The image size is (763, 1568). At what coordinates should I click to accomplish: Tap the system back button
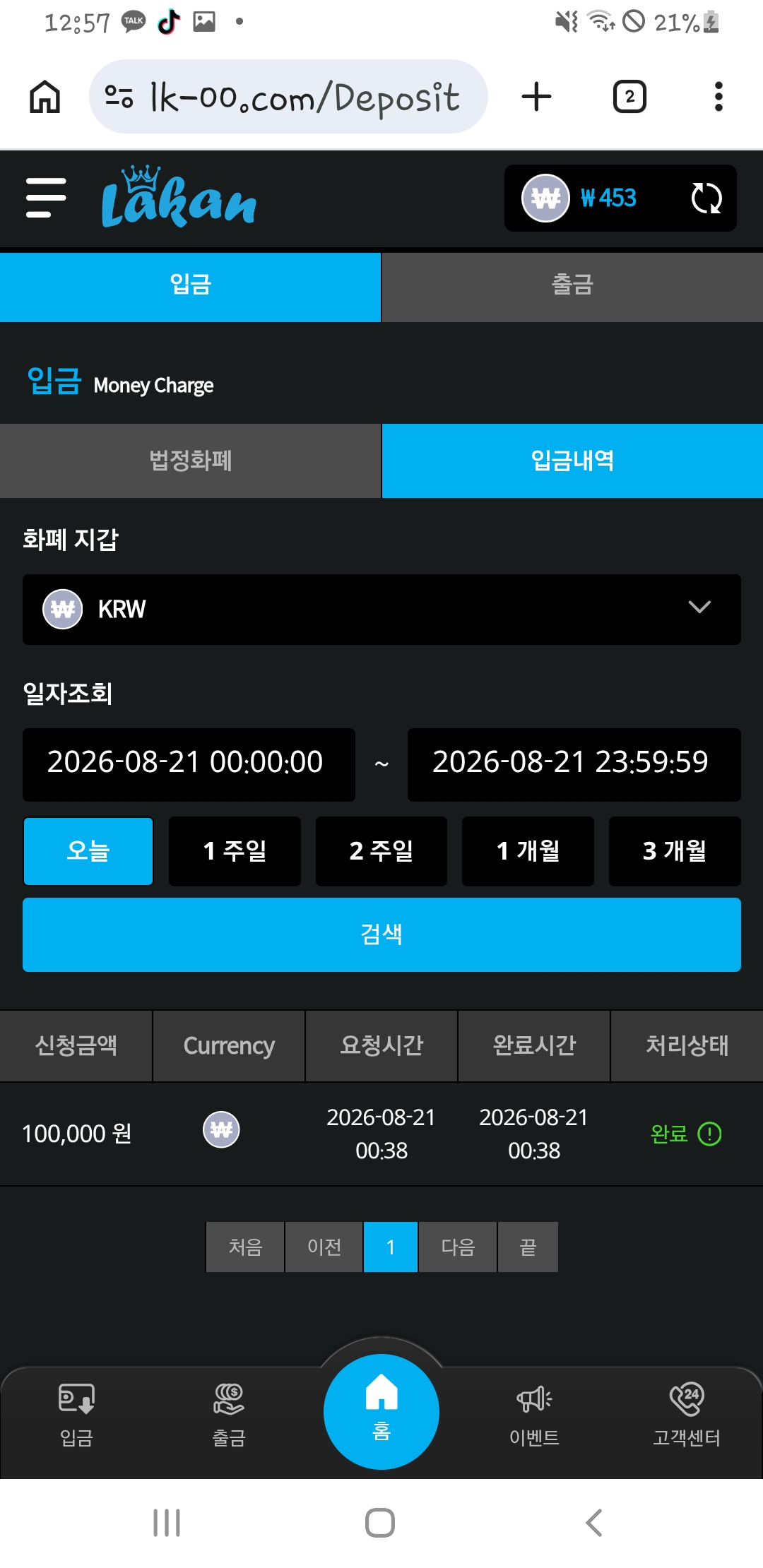pyautogui.click(x=594, y=1523)
